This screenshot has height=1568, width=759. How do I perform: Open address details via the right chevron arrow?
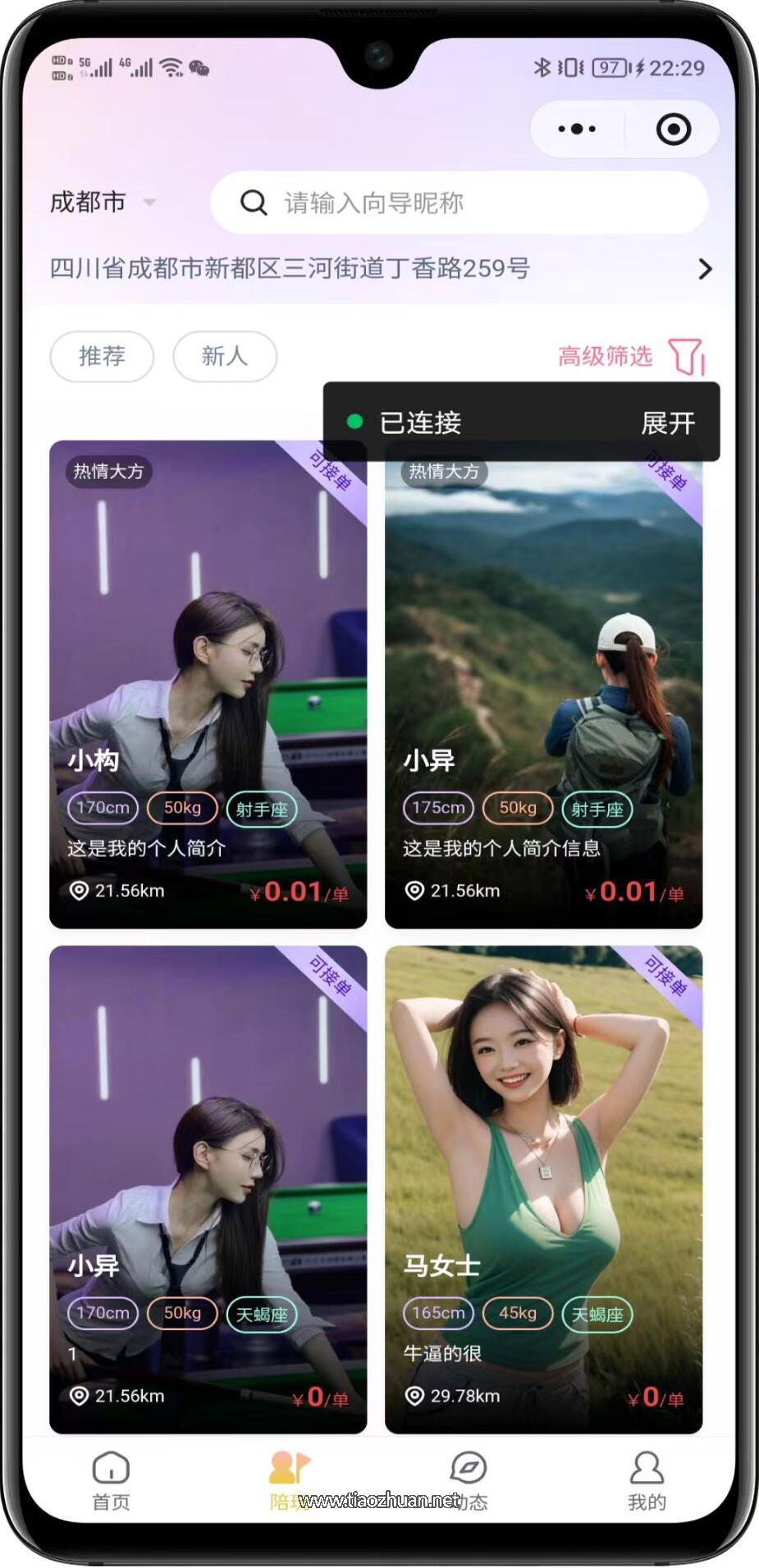[706, 268]
